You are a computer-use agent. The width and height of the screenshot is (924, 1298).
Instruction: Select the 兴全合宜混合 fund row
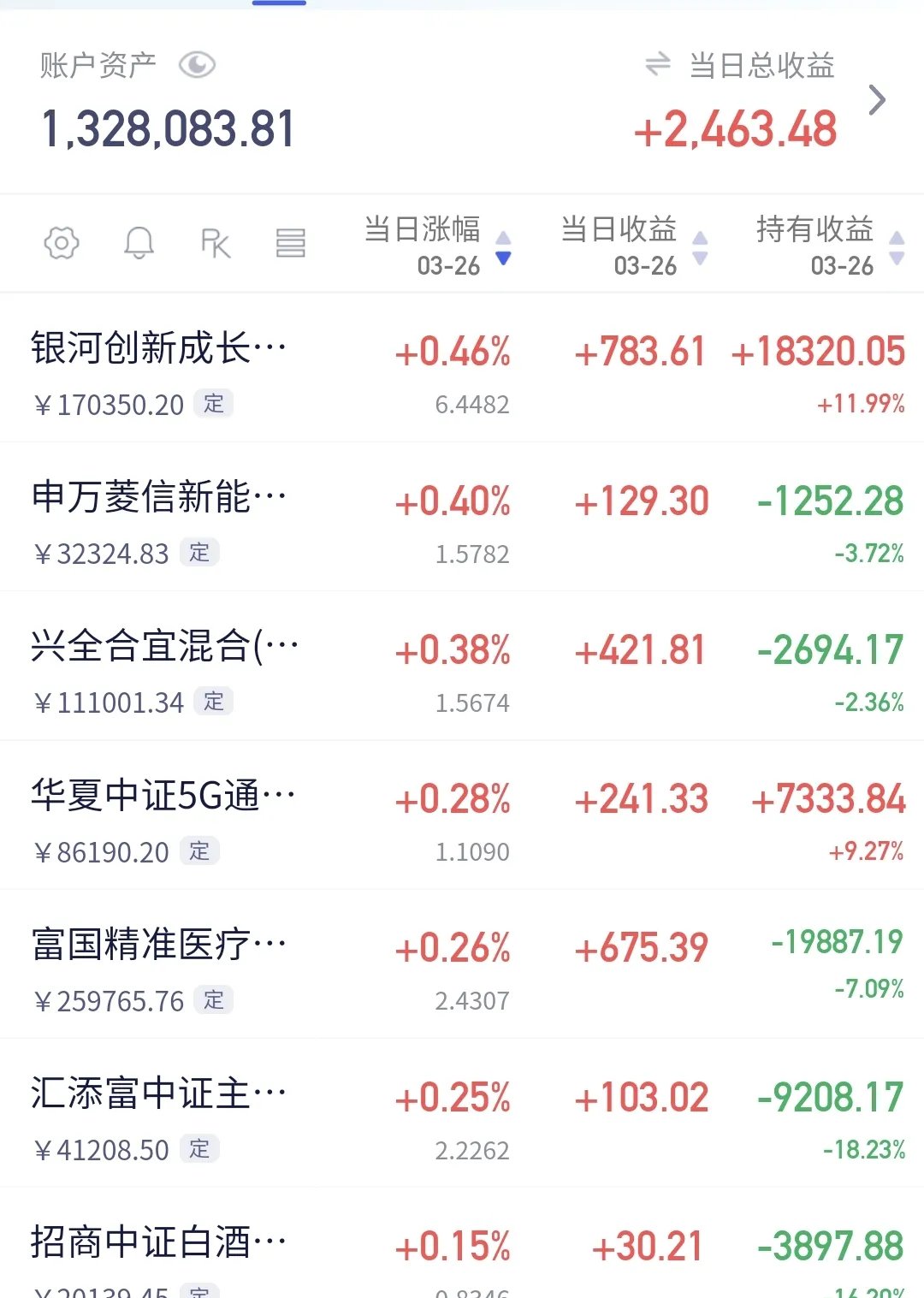[x=164, y=647]
